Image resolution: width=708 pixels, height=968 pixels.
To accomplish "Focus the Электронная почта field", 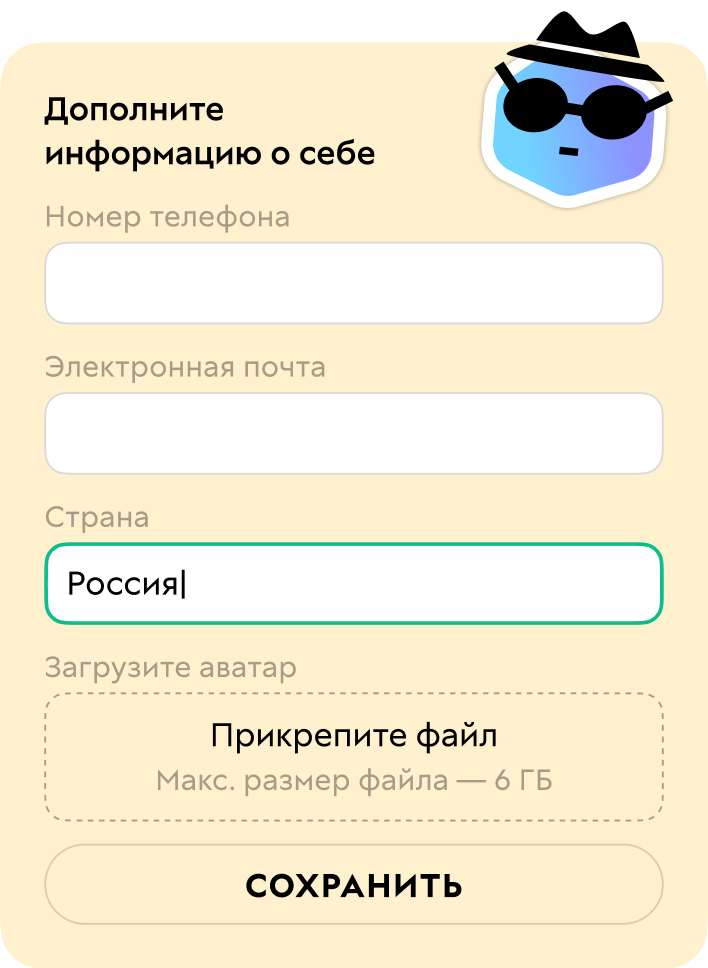I will coord(353,433).
